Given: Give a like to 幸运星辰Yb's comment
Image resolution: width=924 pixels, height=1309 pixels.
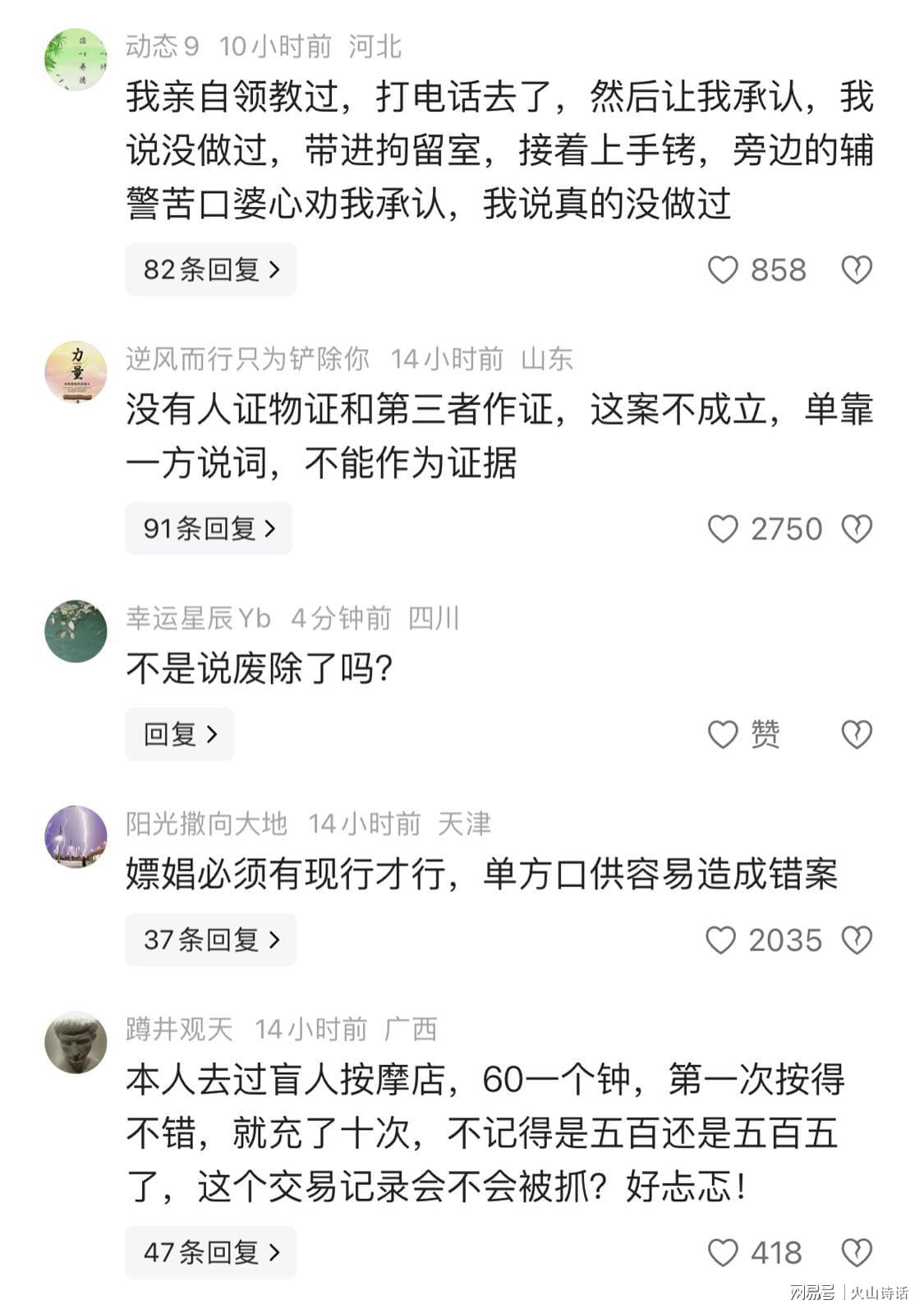Looking at the screenshot, I should click(x=723, y=735).
